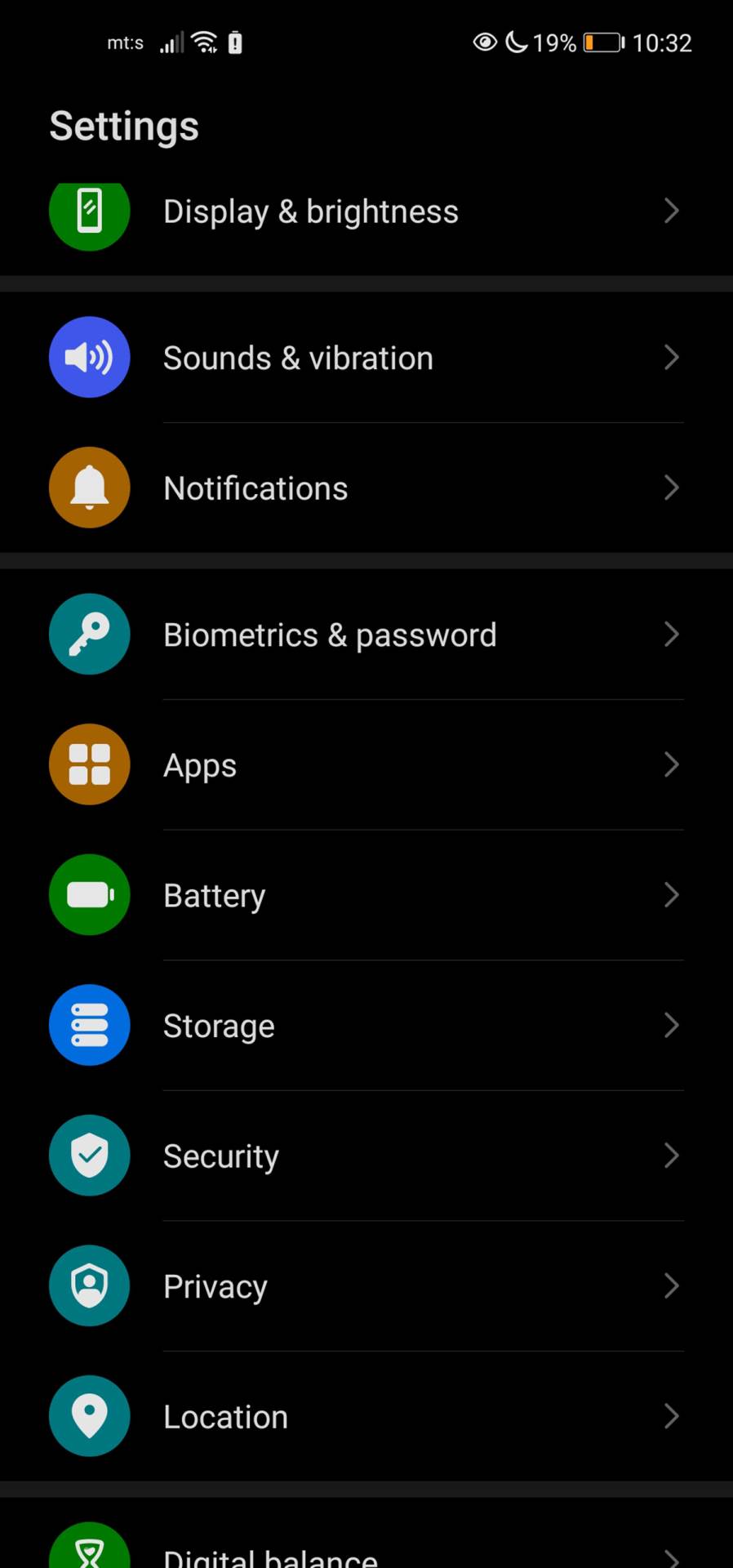Tap the Security shield icon

90,1155
